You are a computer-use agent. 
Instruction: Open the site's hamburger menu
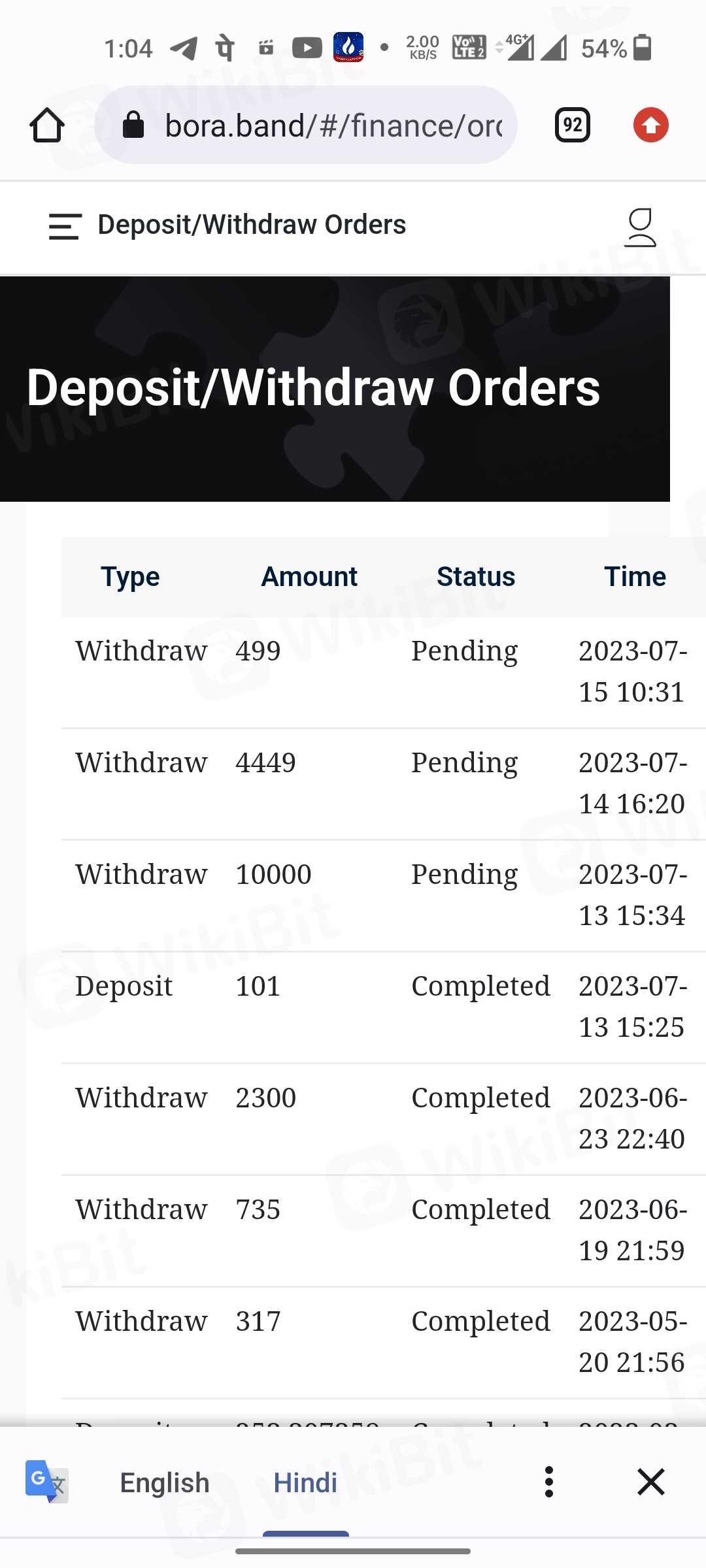click(x=65, y=226)
